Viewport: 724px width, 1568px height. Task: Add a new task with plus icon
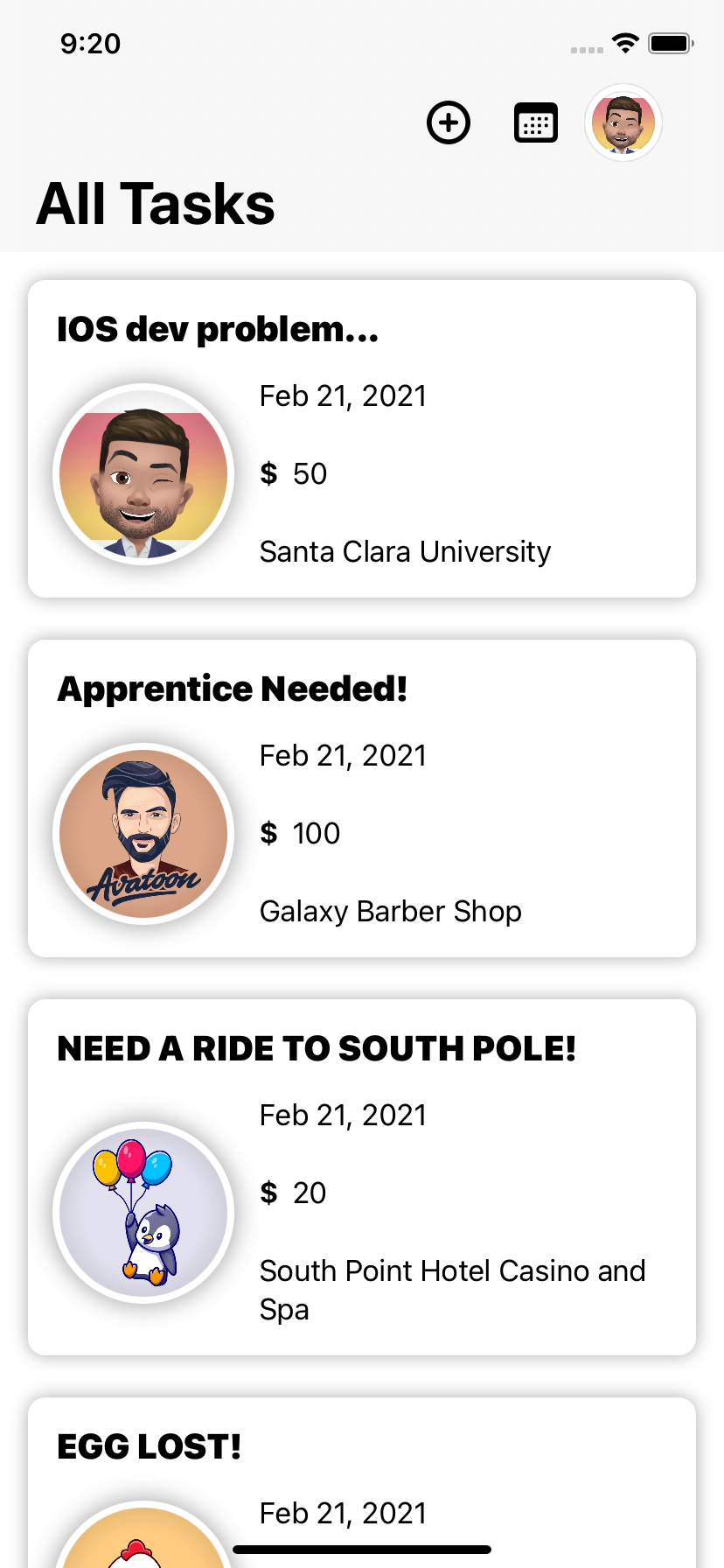coord(449,122)
